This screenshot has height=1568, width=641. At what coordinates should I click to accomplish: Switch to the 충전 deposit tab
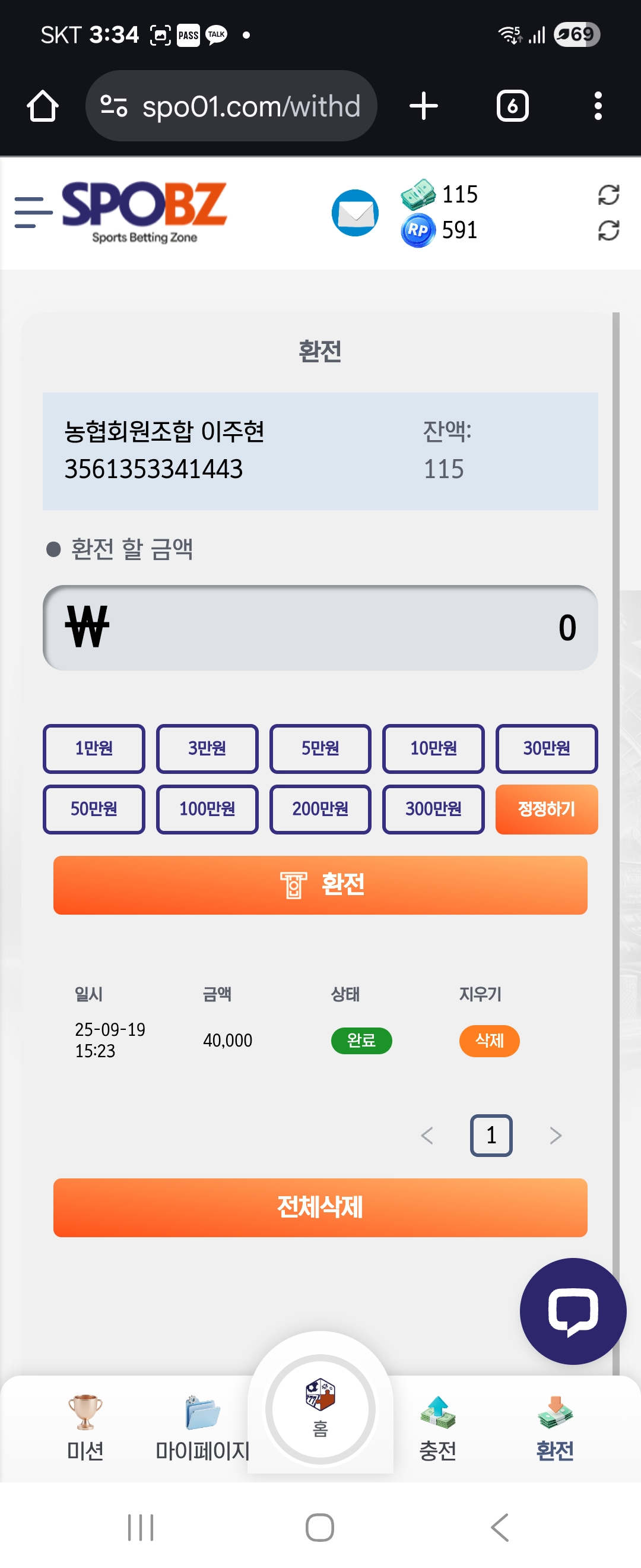pyautogui.click(x=437, y=1427)
